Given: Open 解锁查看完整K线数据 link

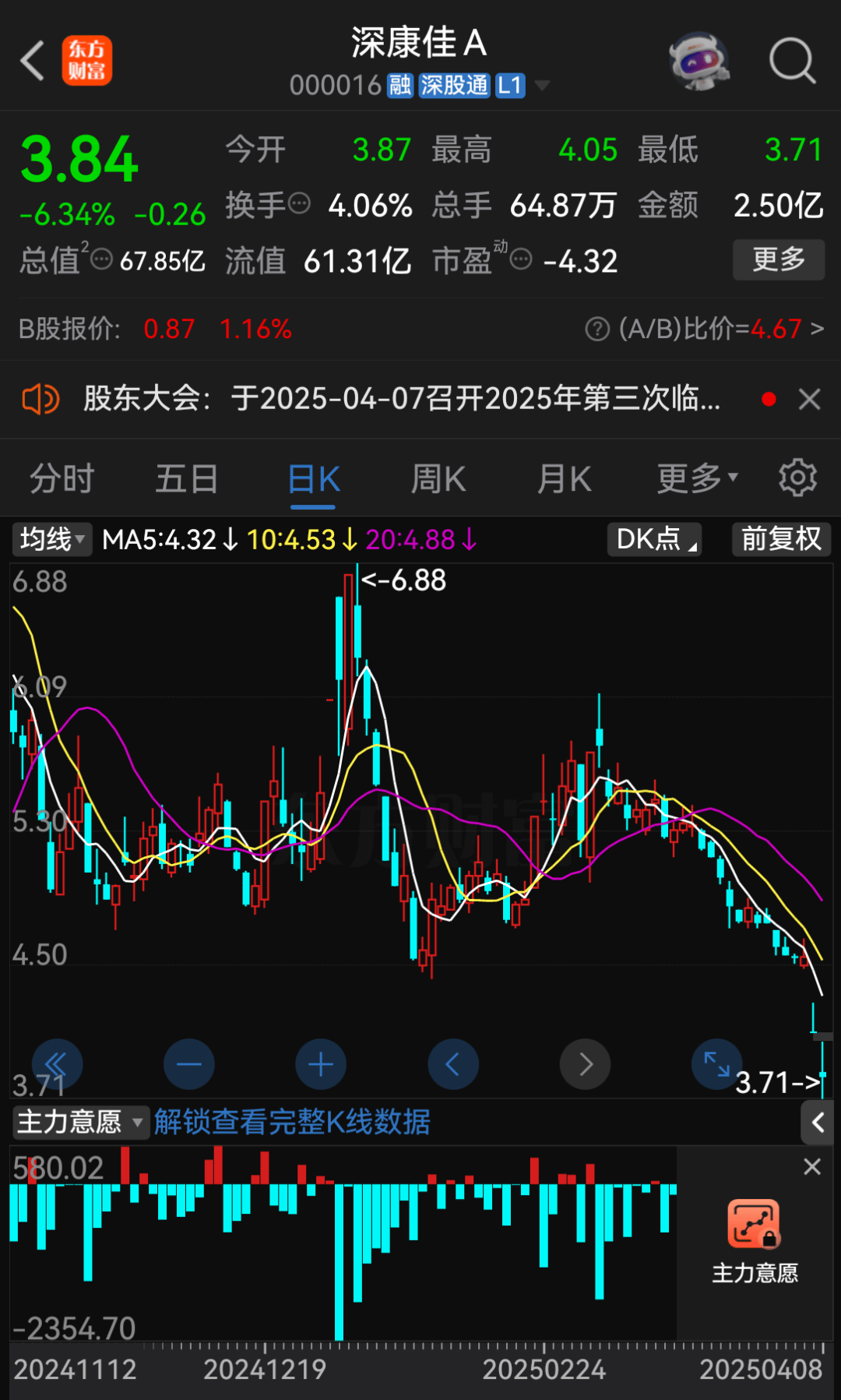Looking at the screenshot, I should (x=292, y=1123).
